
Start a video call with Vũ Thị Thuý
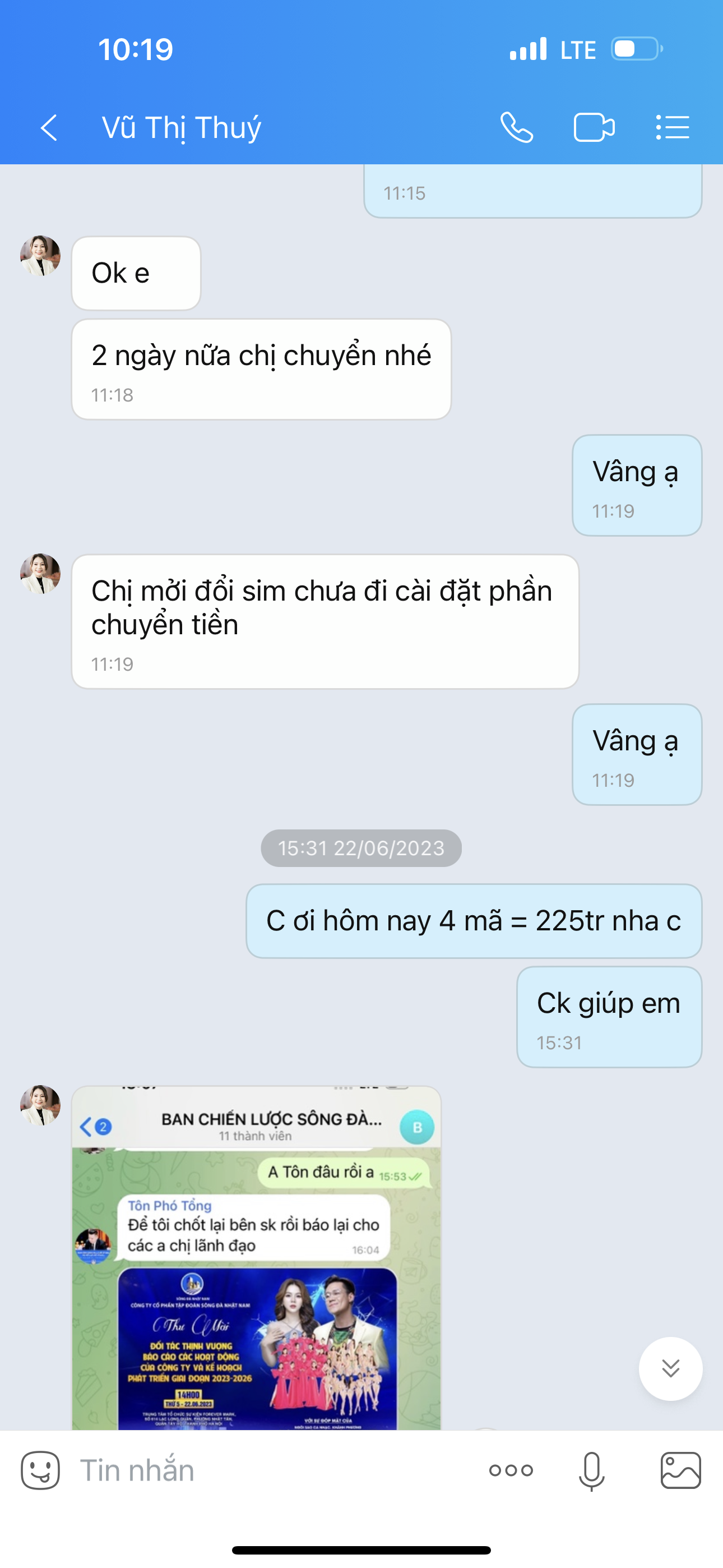click(594, 128)
